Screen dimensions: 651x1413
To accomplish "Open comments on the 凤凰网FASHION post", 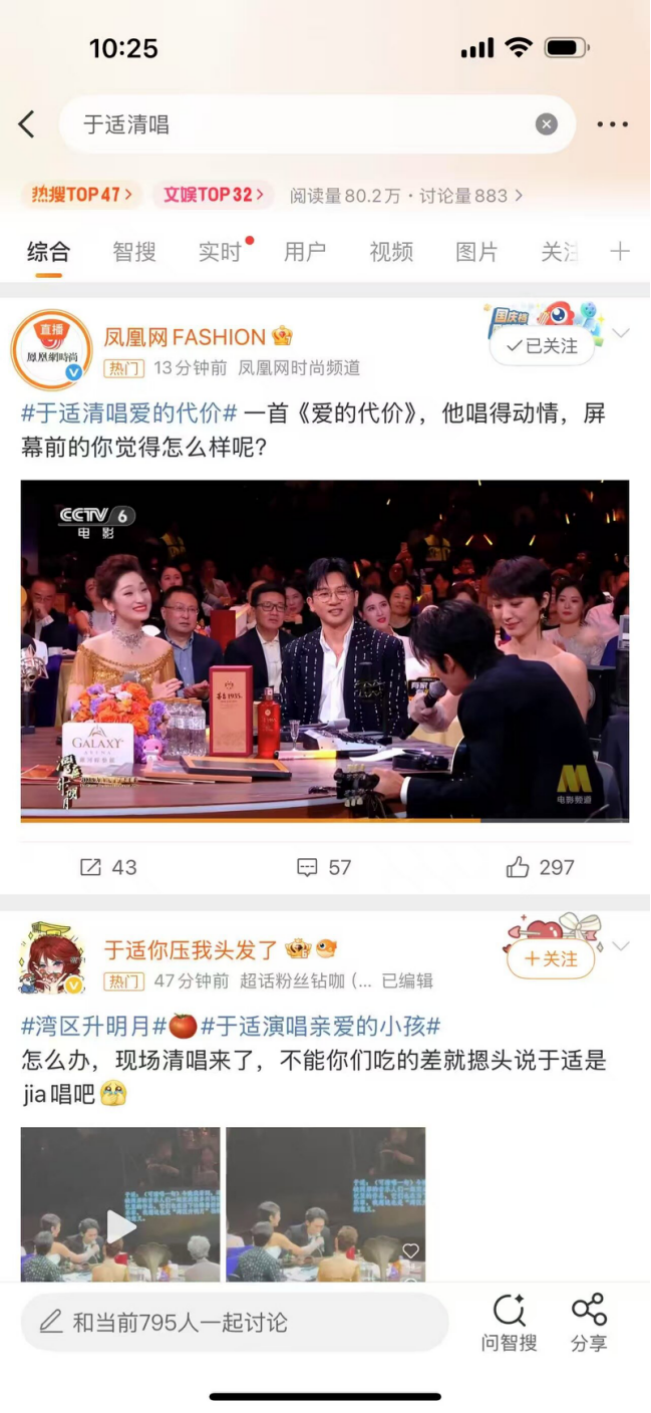I will click(x=325, y=867).
